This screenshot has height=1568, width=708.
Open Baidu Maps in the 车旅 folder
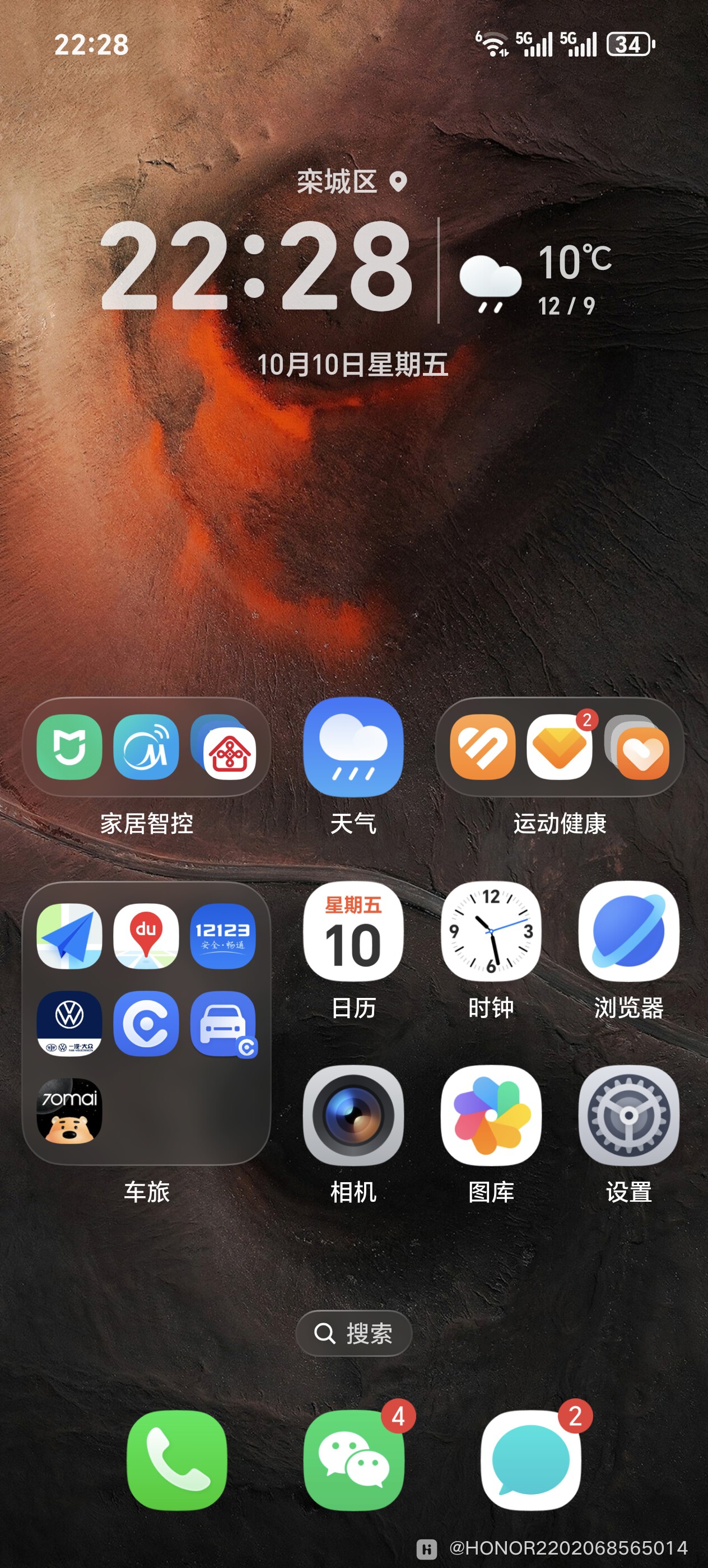point(146,936)
